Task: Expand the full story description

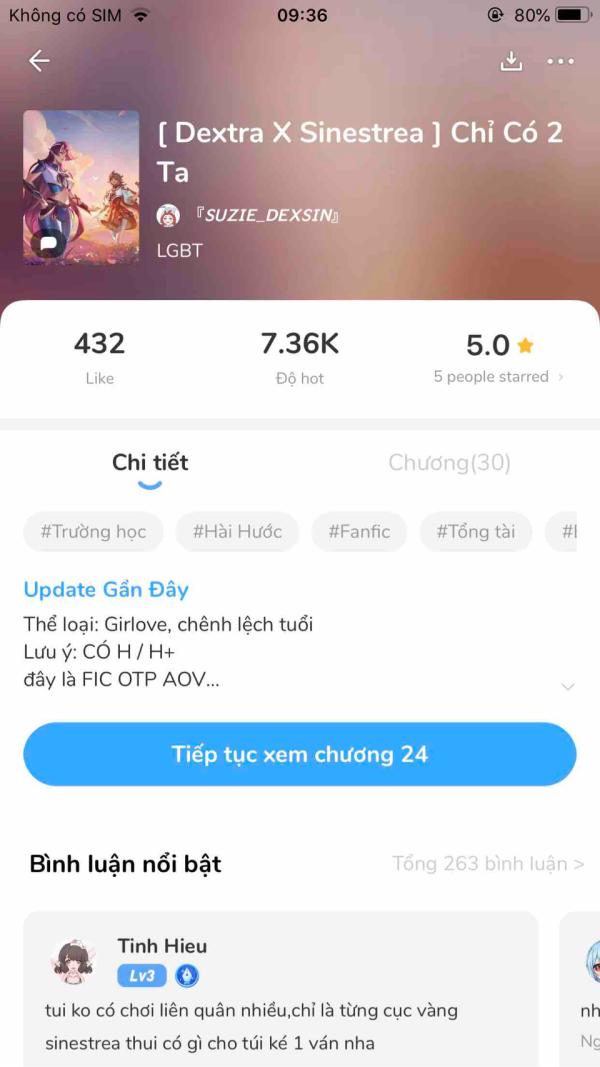Action: pos(567,687)
